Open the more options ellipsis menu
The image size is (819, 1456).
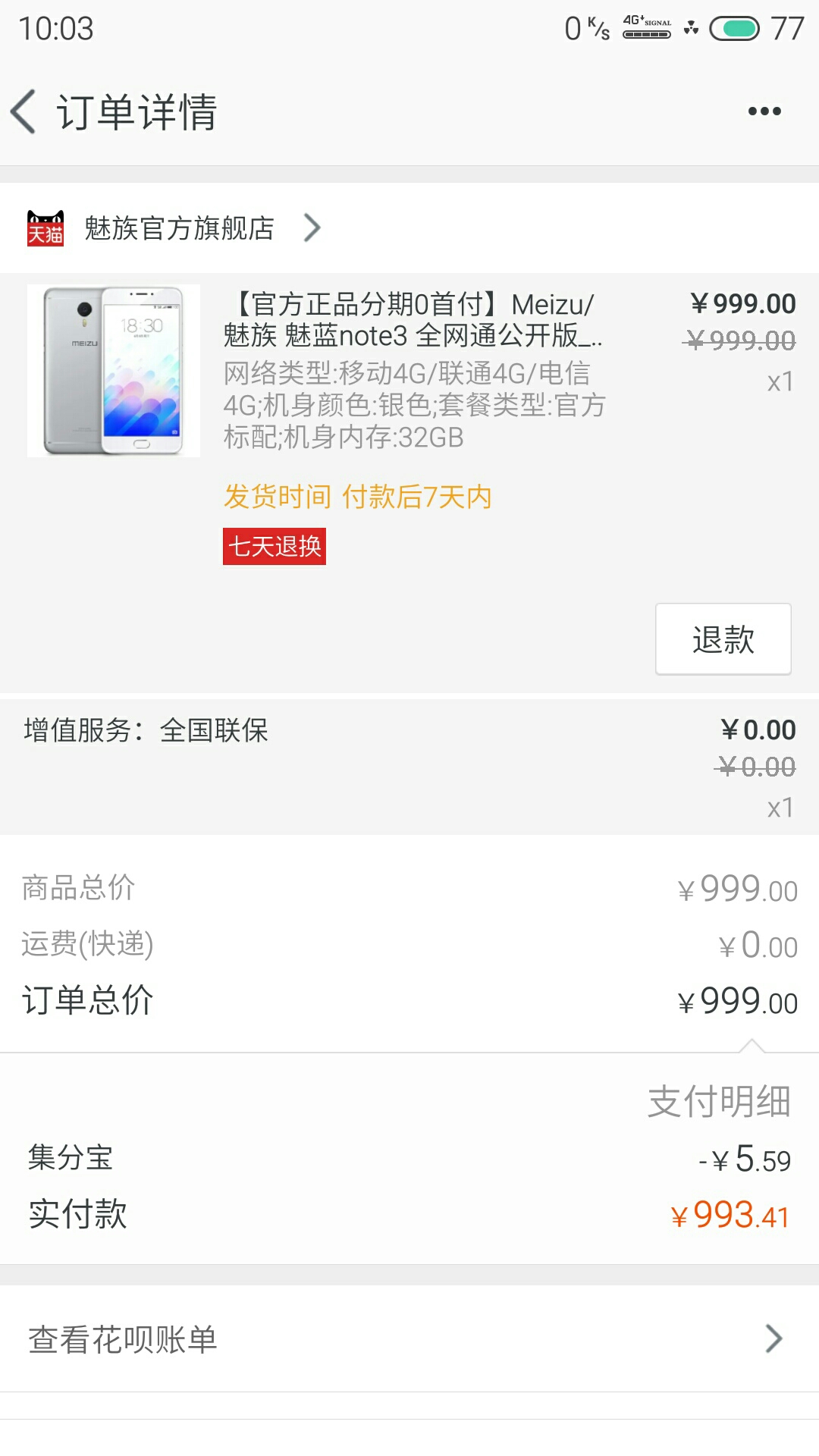[x=763, y=110]
